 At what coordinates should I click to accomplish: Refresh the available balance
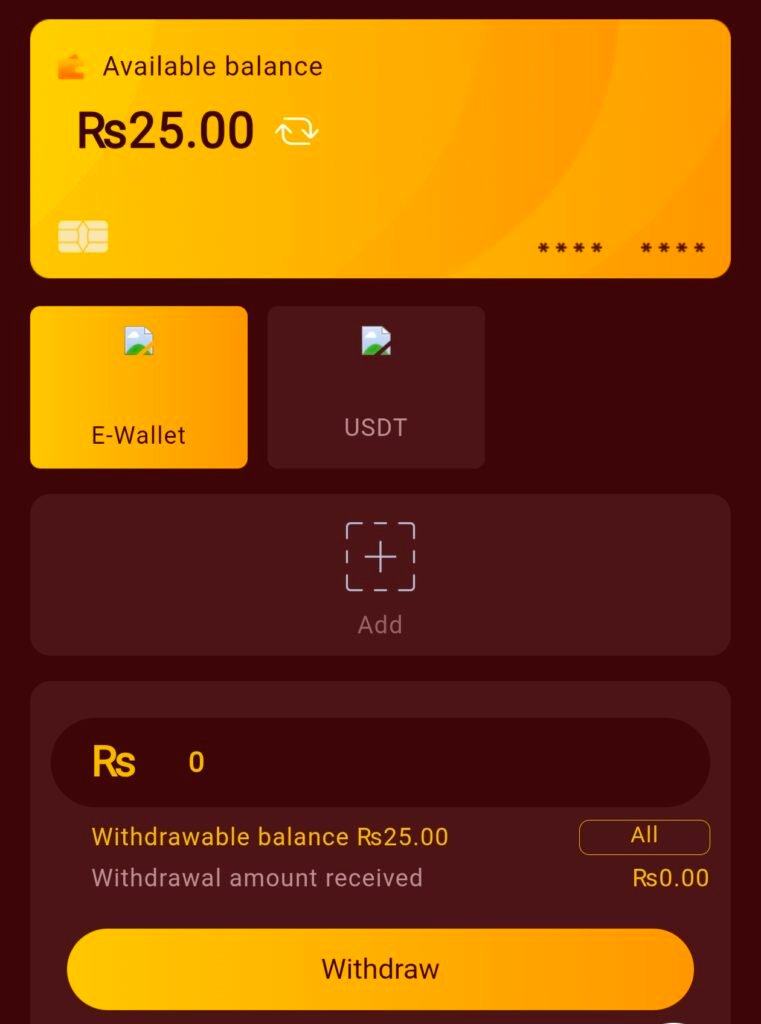click(296, 131)
